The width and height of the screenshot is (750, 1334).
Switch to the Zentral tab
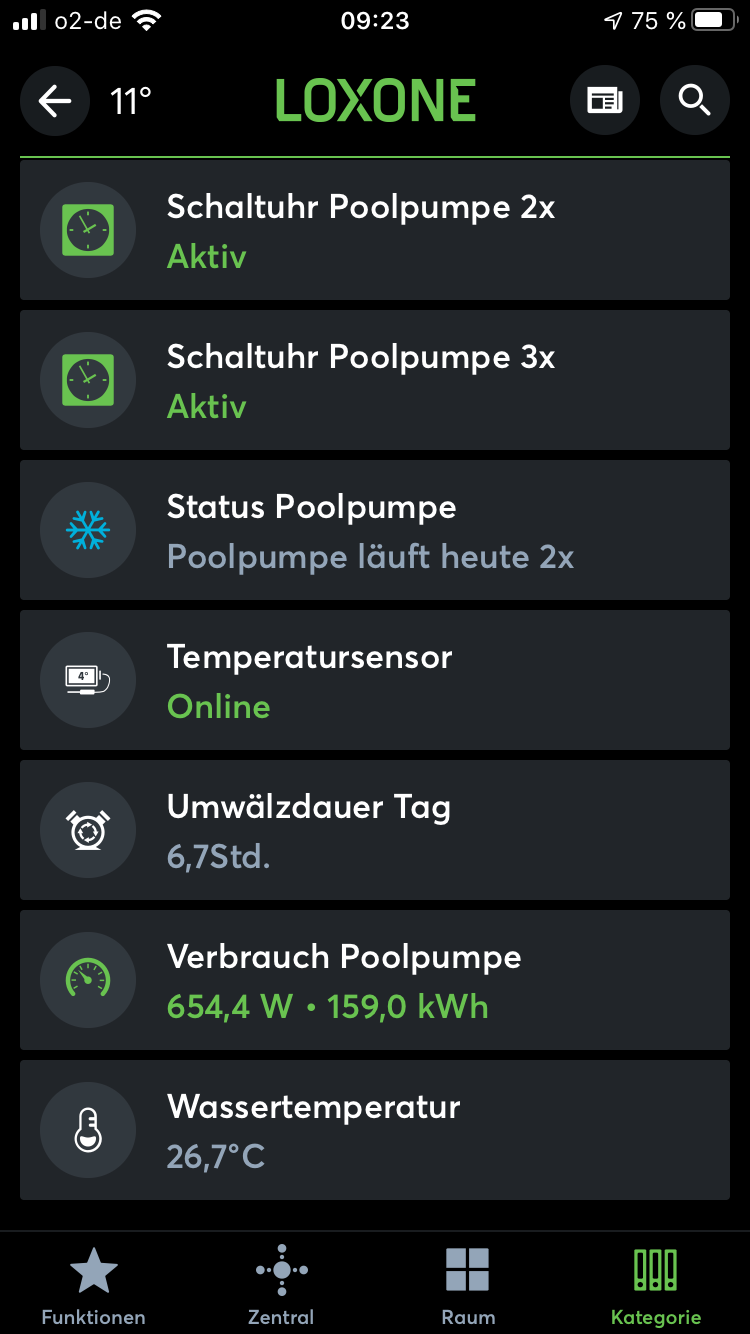[281, 1285]
